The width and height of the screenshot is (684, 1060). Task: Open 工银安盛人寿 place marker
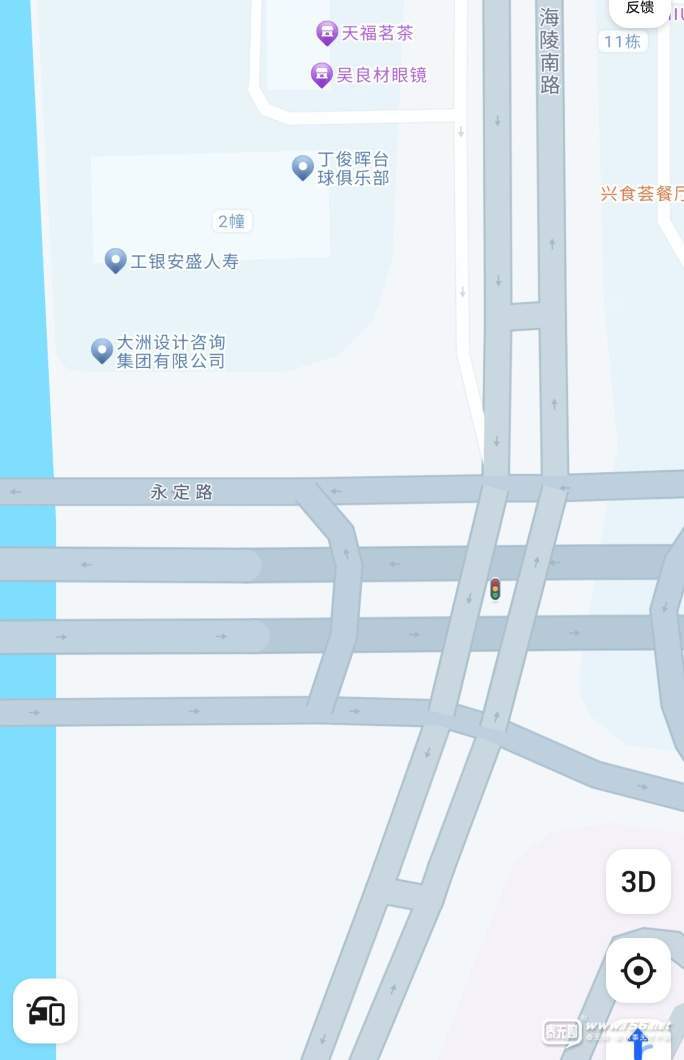pyautogui.click(x=116, y=261)
